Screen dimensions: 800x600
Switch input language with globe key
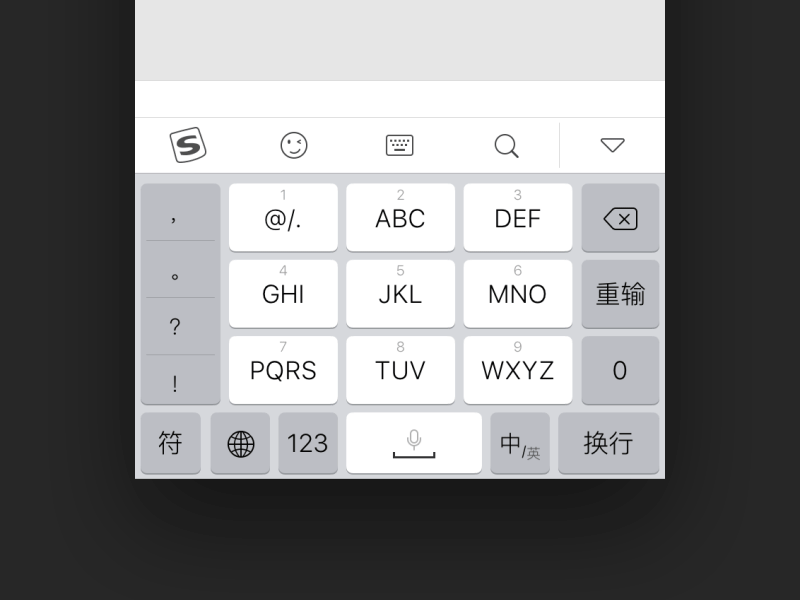pyautogui.click(x=240, y=443)
